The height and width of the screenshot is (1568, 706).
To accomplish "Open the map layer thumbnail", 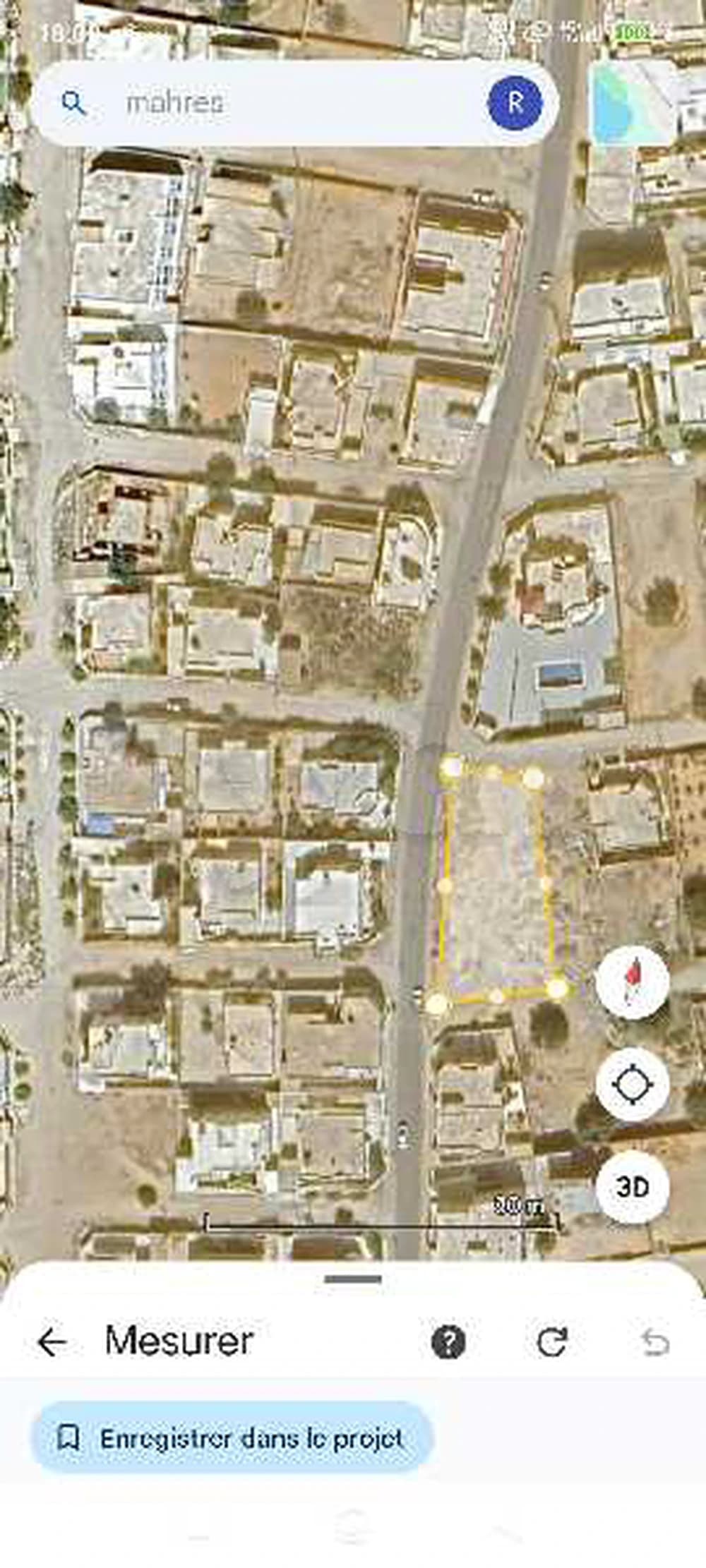I will (x=633, y=103).
